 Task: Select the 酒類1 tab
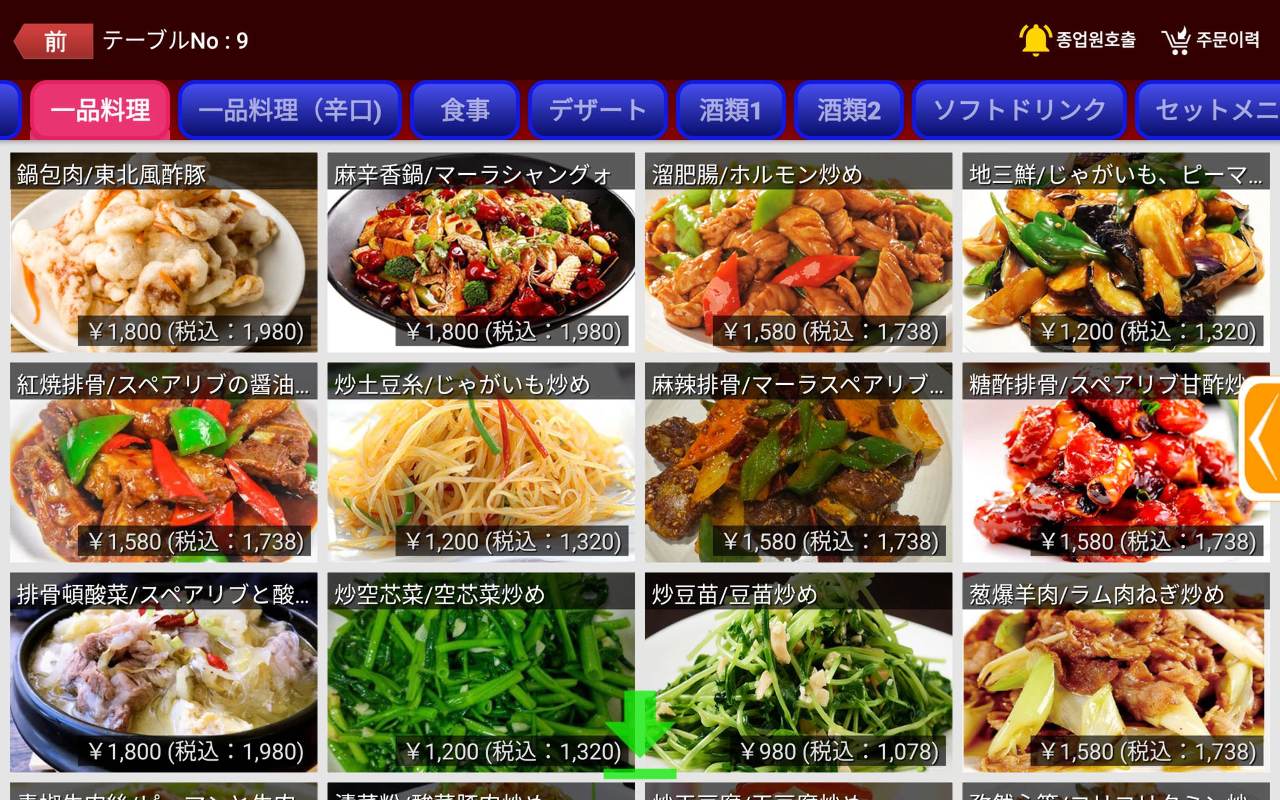[x=730, y=110]
